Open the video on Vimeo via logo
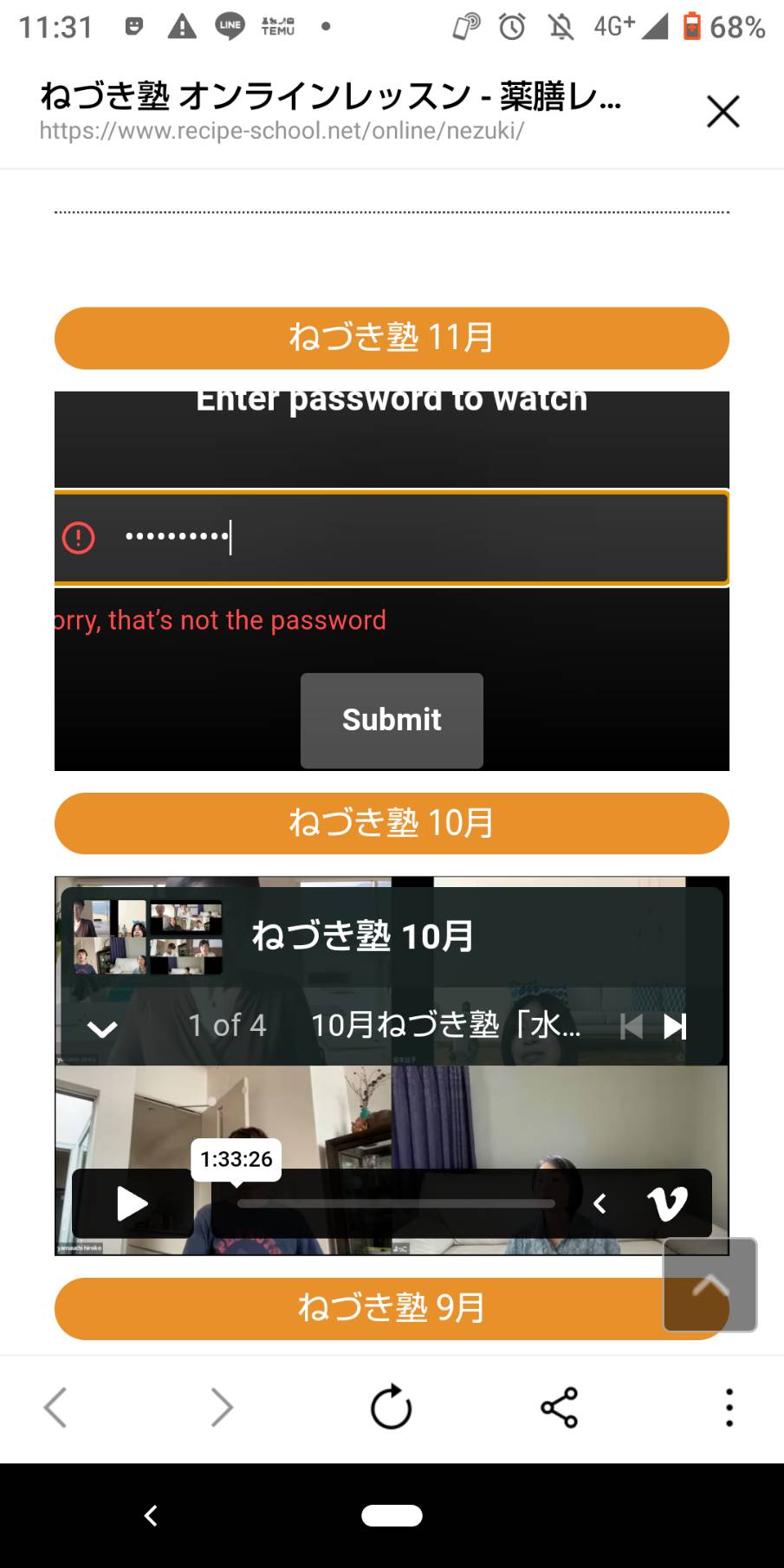Image resolution: width=784 pixels, height=1568 pixels. [667, 1203]
